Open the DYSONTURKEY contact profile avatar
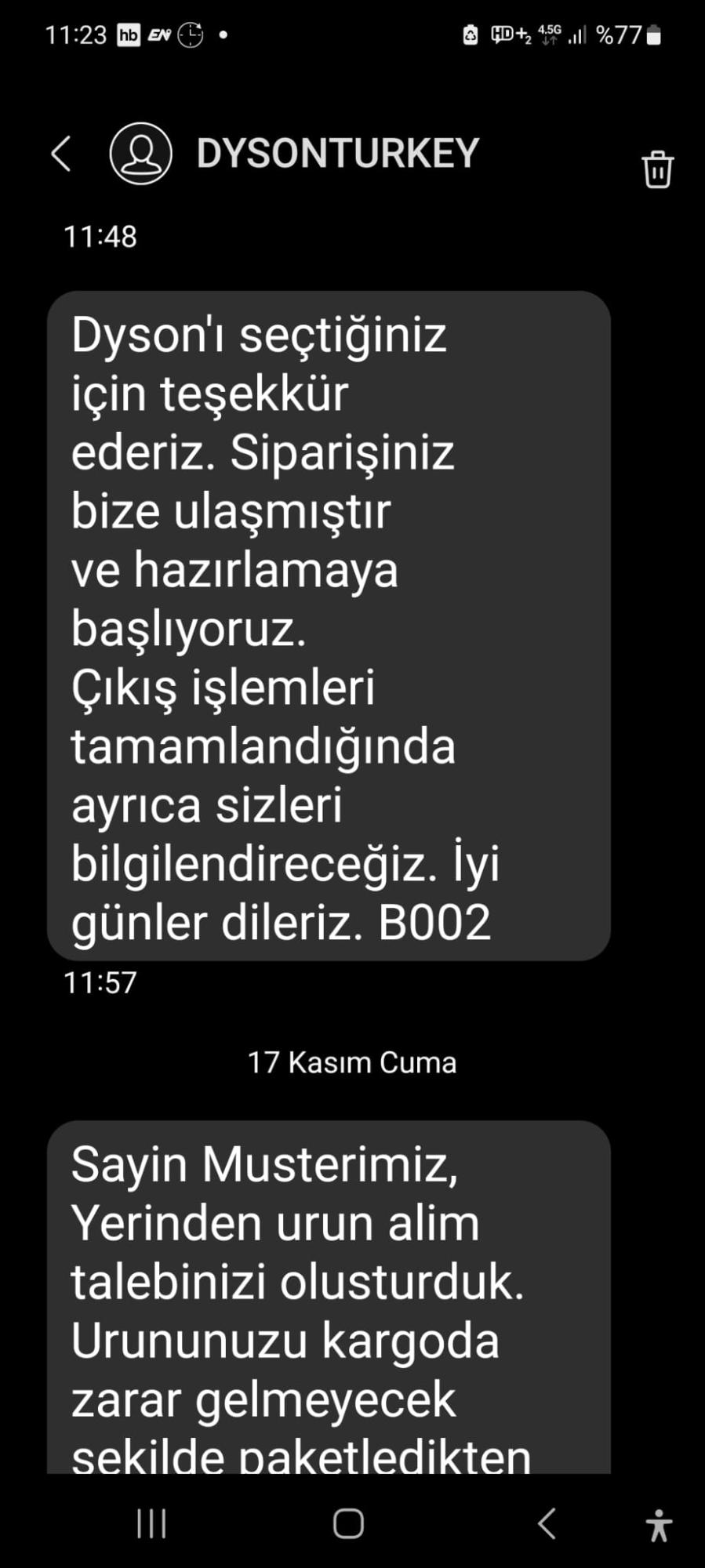This screenshot has width=705, height=1568. click(140, 154)
